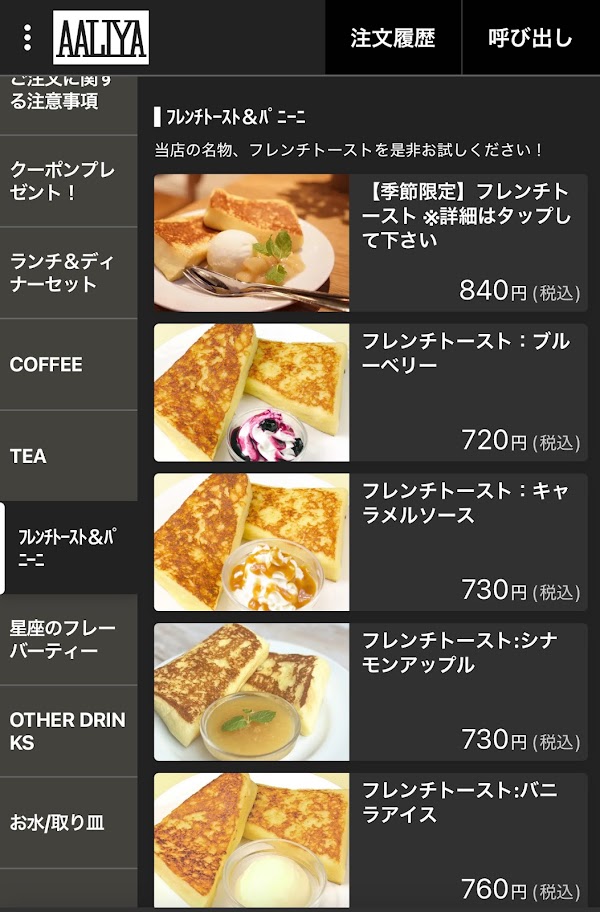The height and width of the screenshot is (912, 600).
Task: Open the three-dot overflow menu
Action: pyautogui.click(x=27, y=38)
